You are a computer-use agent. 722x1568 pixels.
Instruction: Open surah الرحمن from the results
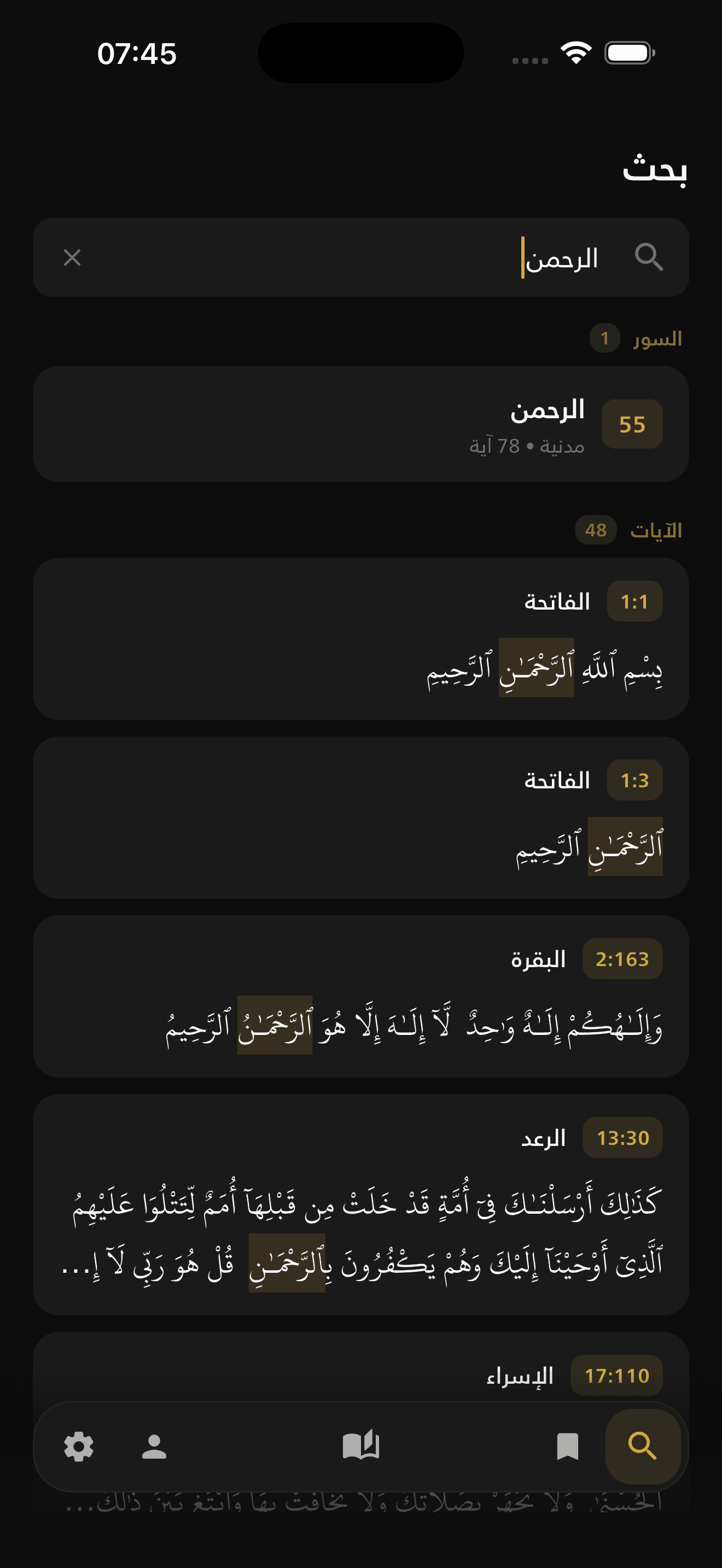361,423
